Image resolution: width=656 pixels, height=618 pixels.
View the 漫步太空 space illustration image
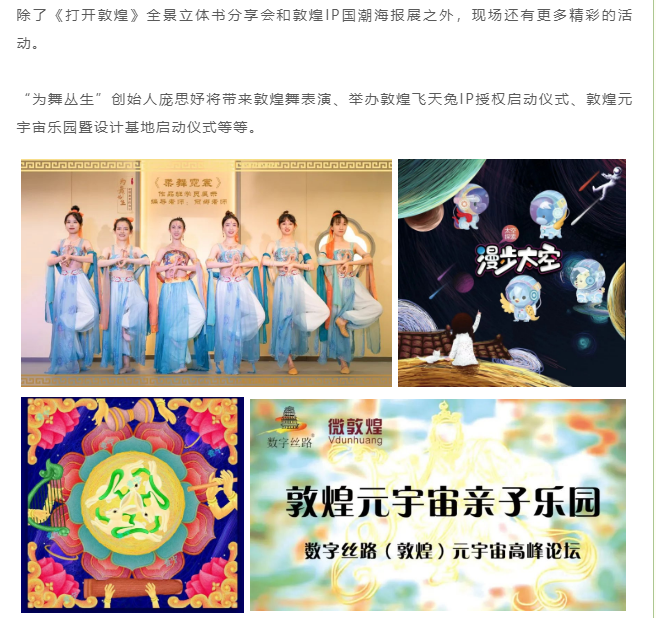point(512,272)
